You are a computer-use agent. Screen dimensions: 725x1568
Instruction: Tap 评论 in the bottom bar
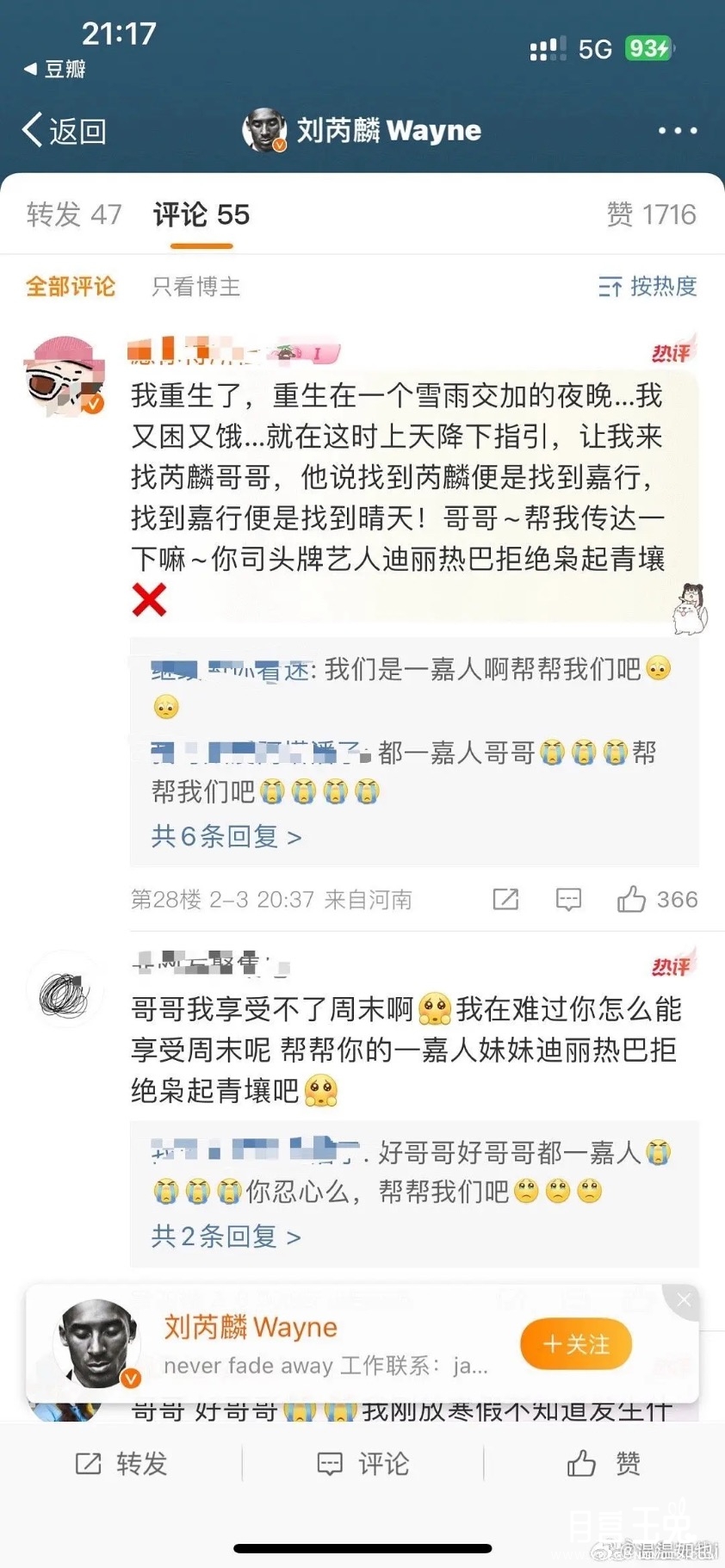pos(362,1463)
